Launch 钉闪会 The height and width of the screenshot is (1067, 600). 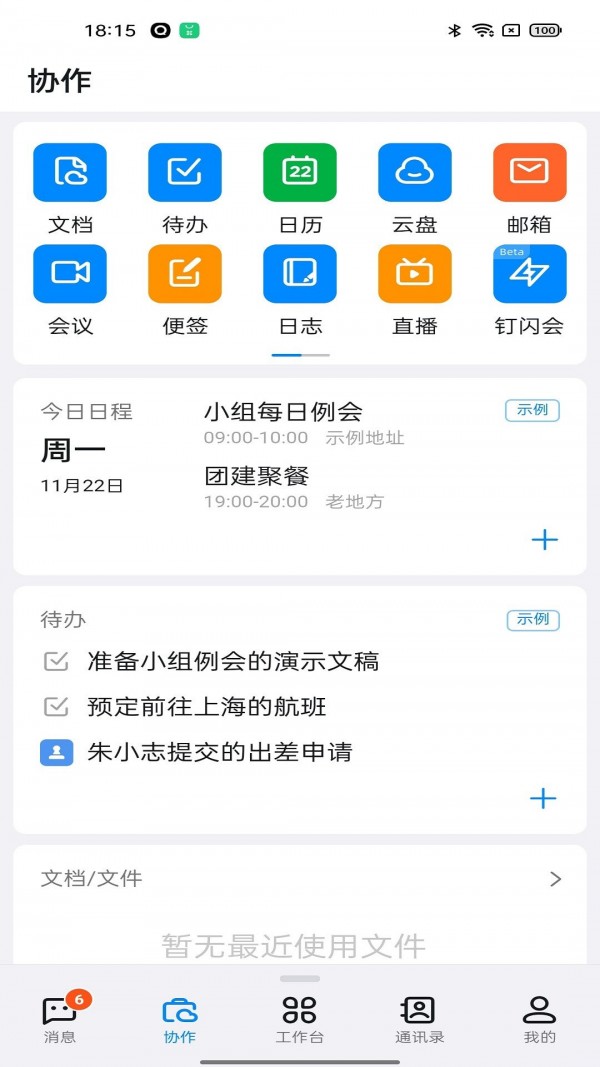click(x=530, y=274)
